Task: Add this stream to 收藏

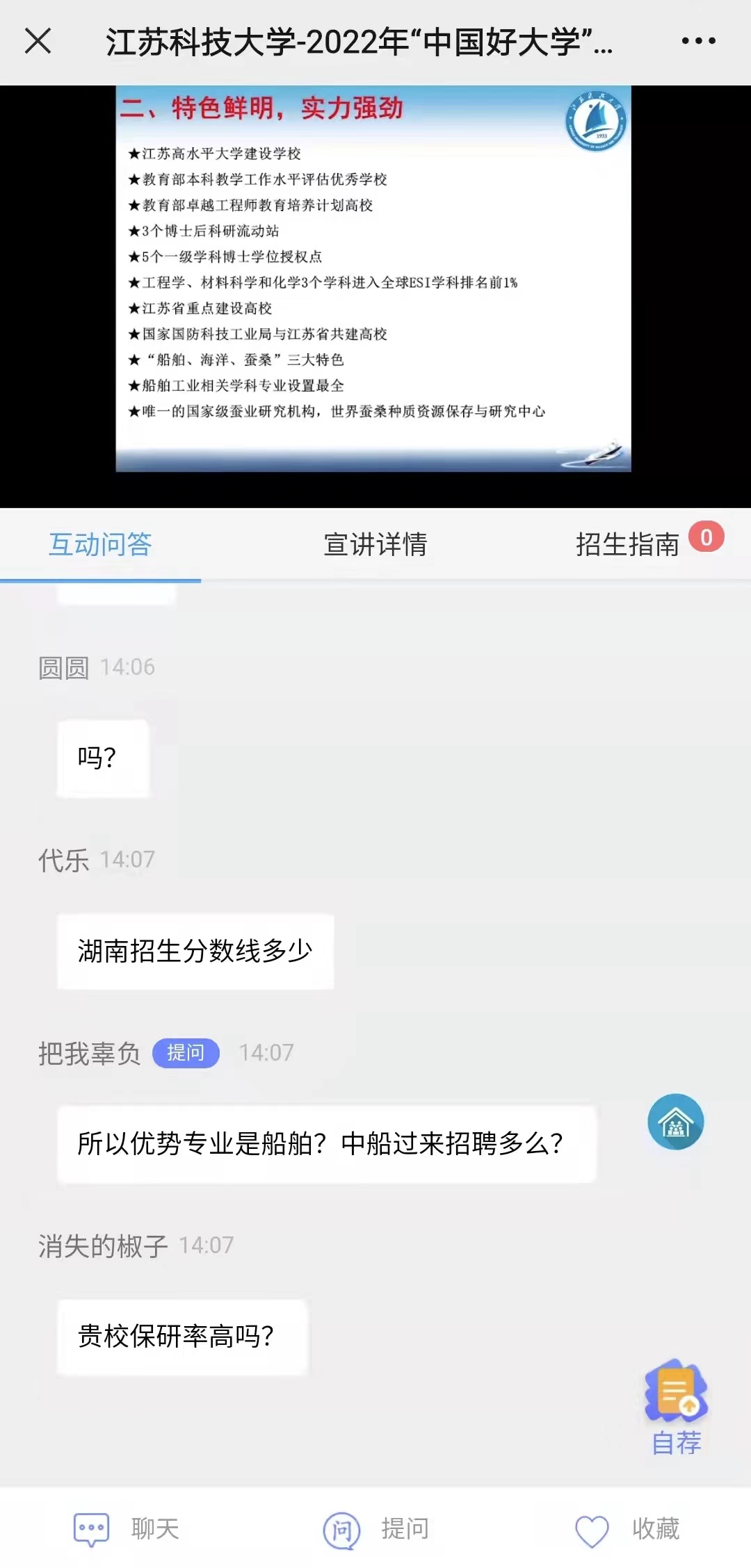Action: (627, 1529)
